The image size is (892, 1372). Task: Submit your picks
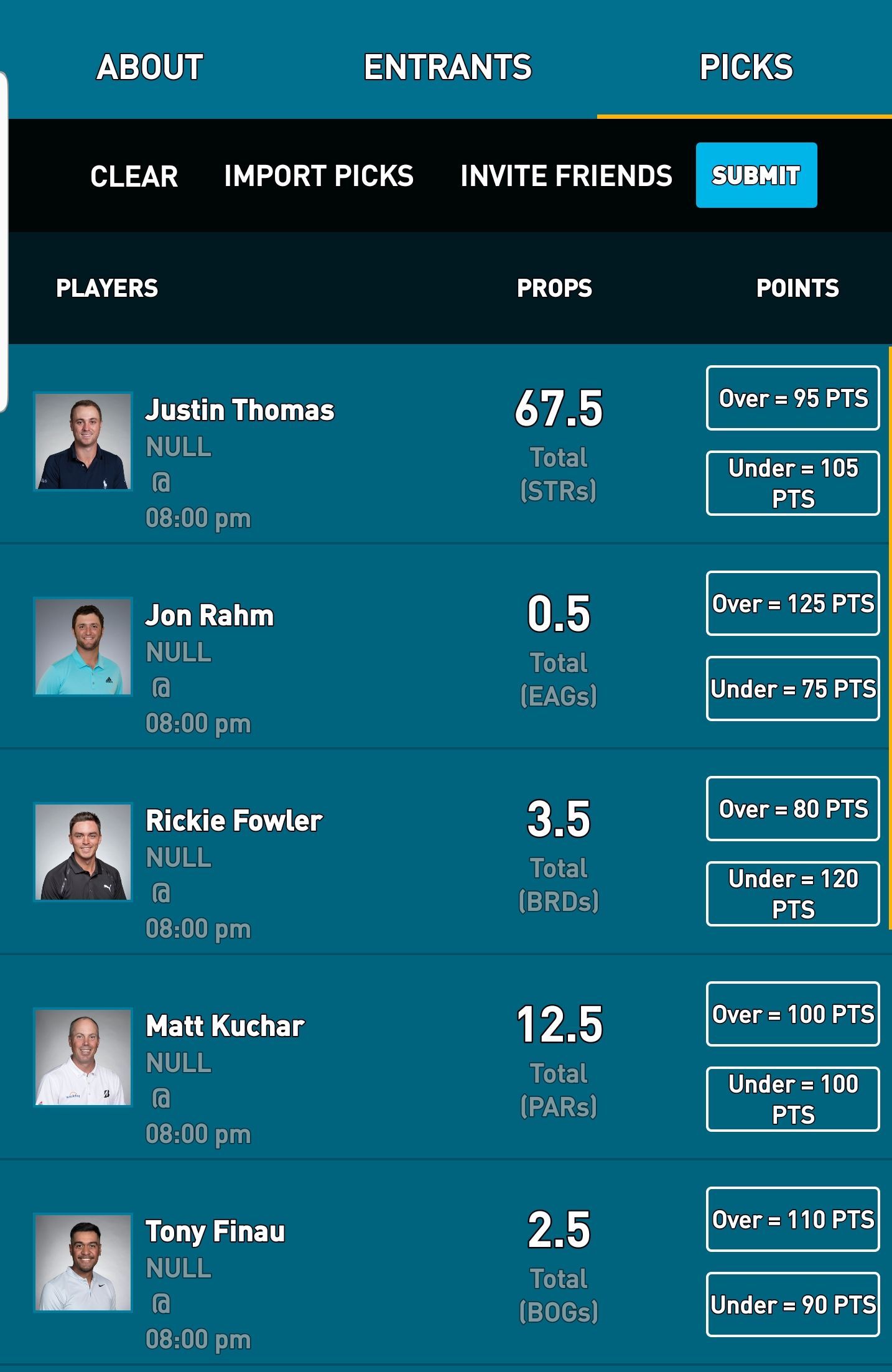756,175
